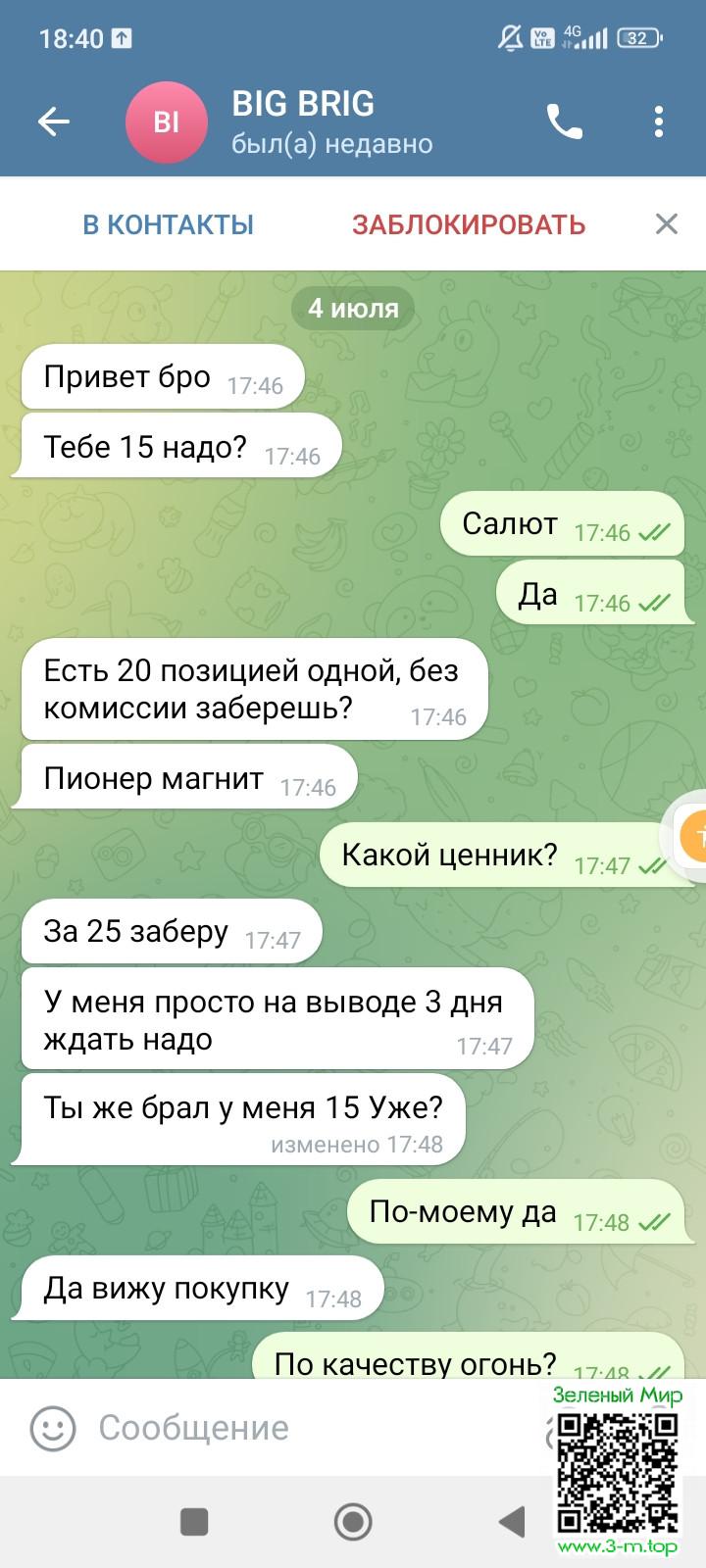Dismiss the add-contact and block bar

[667, 224]
